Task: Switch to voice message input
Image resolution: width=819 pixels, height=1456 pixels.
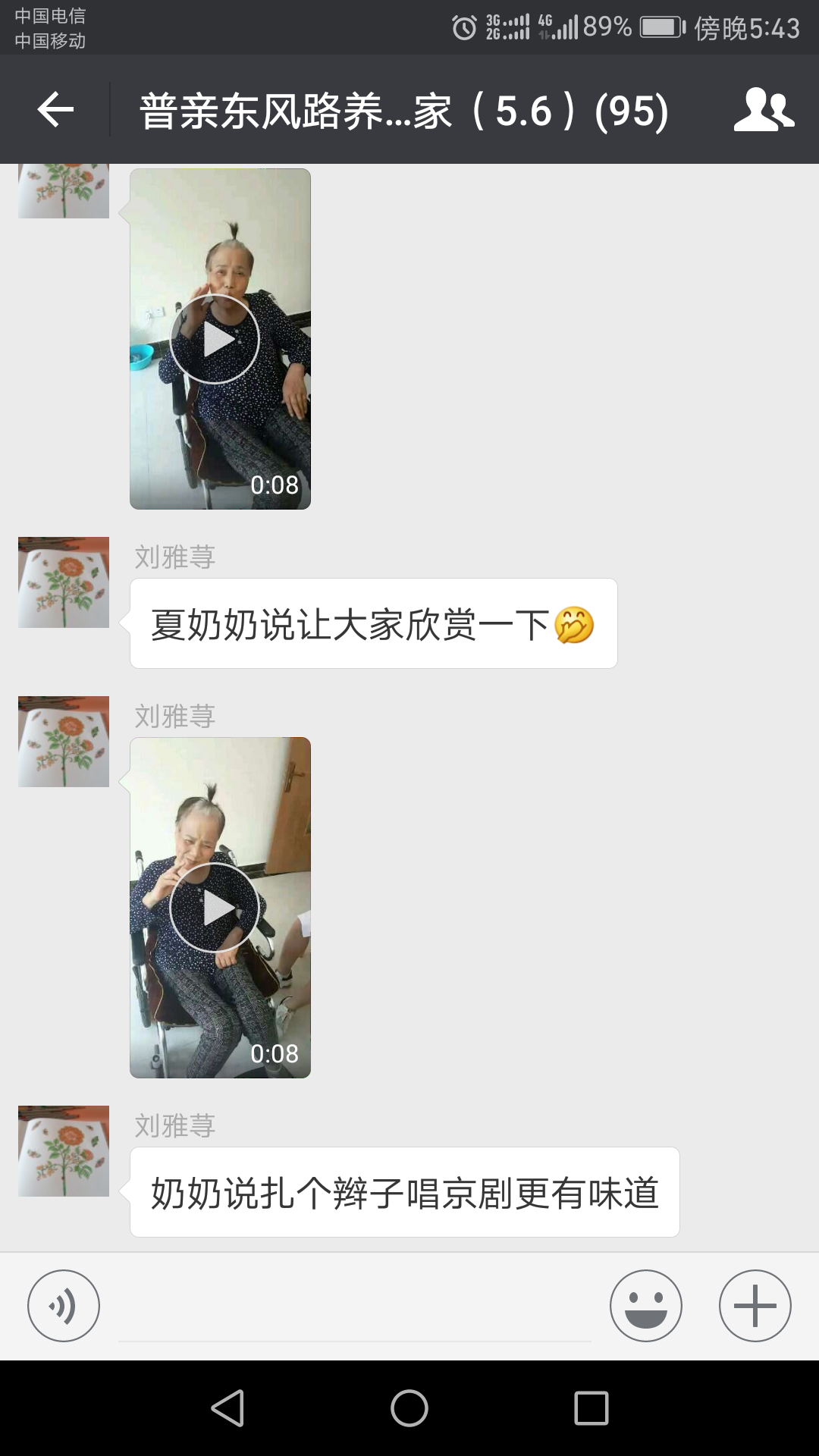Action: pos(64,1306)
